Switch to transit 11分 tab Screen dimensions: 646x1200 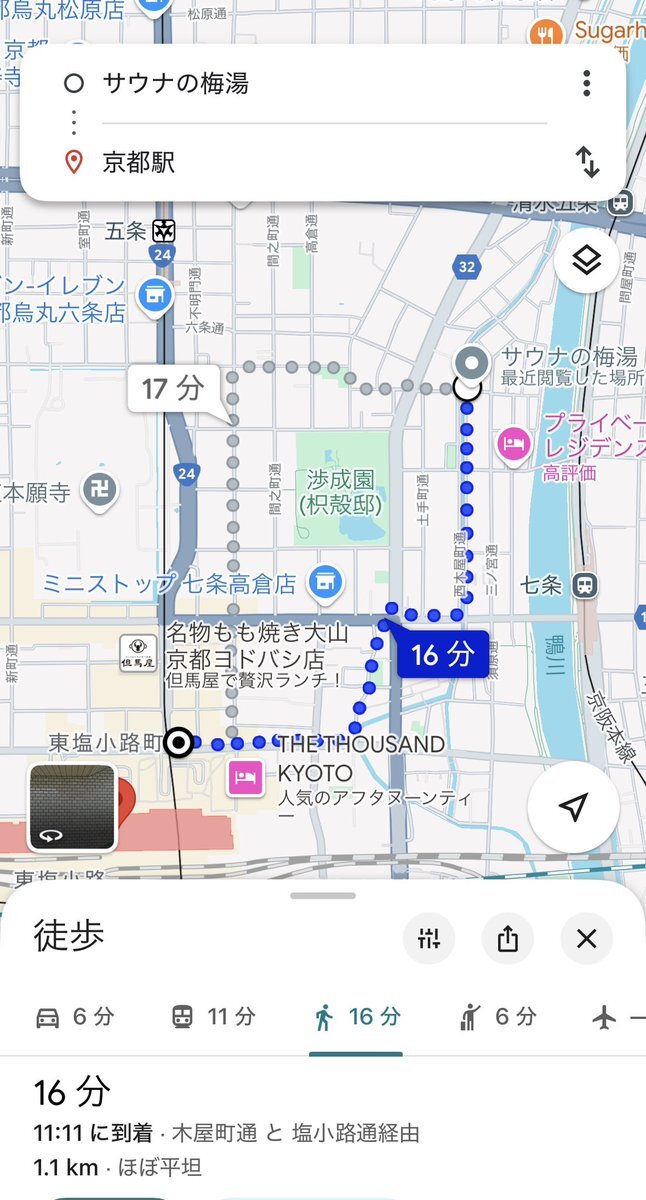(x=212, y=1017)
